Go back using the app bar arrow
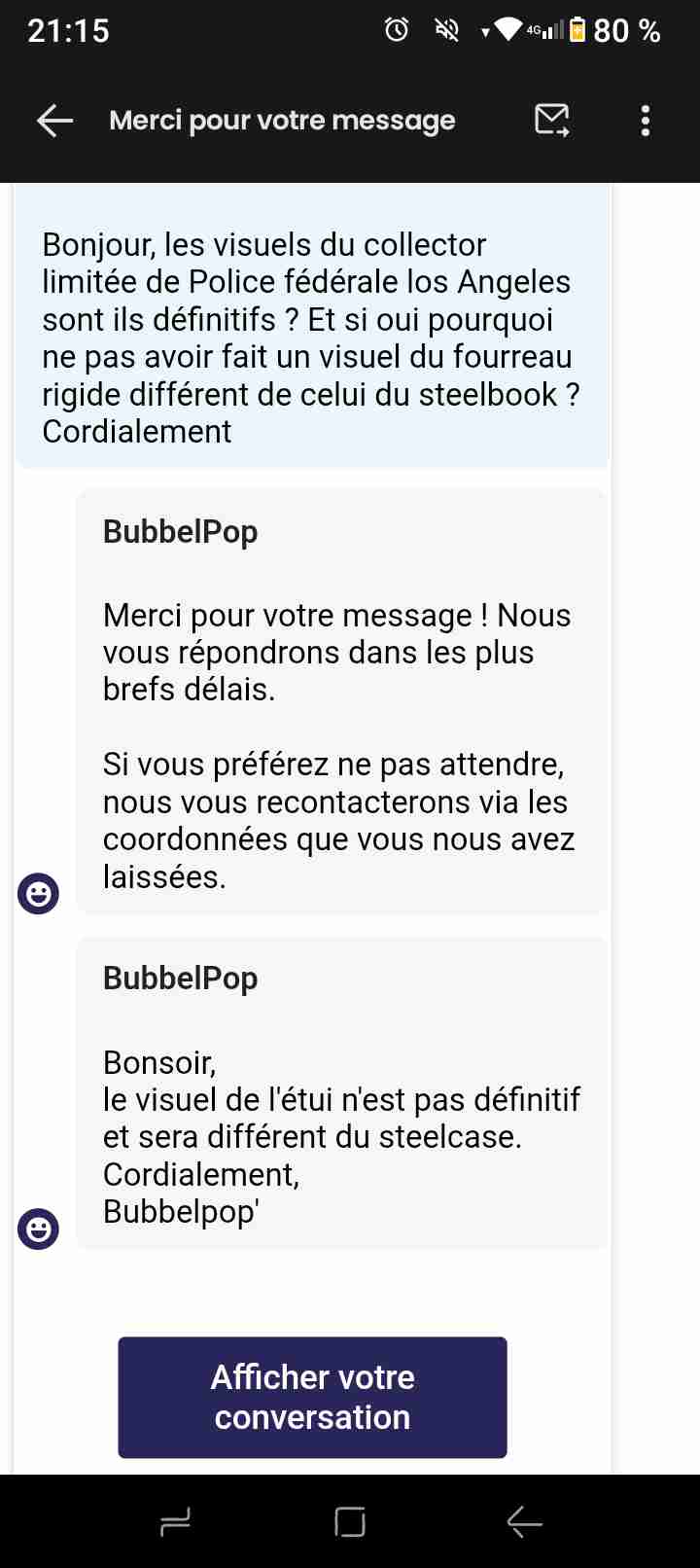Image resolution: width=700 pixels, height=1568 pixels. coord(54,121)
